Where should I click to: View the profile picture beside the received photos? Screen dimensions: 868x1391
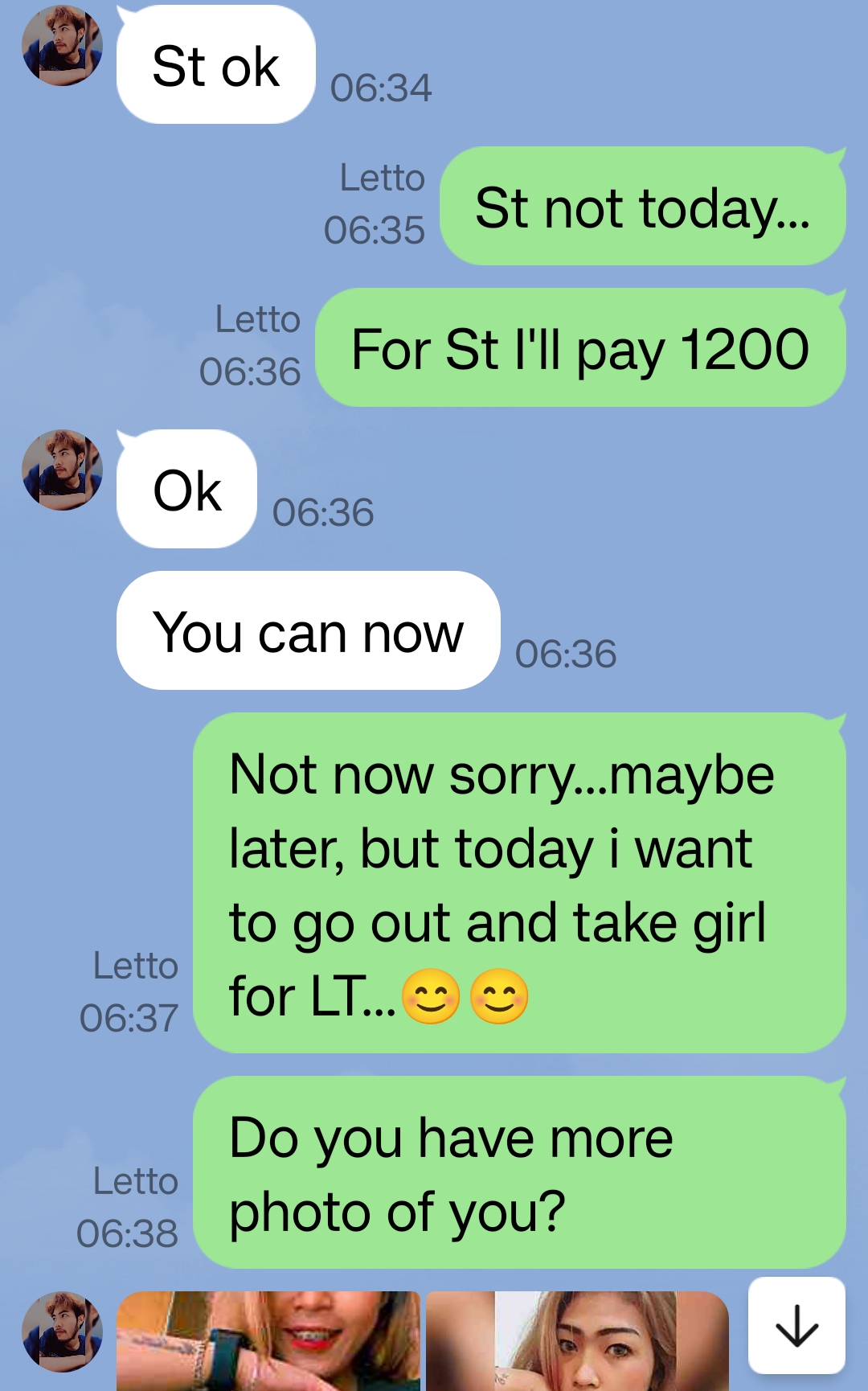[62, 1332]
